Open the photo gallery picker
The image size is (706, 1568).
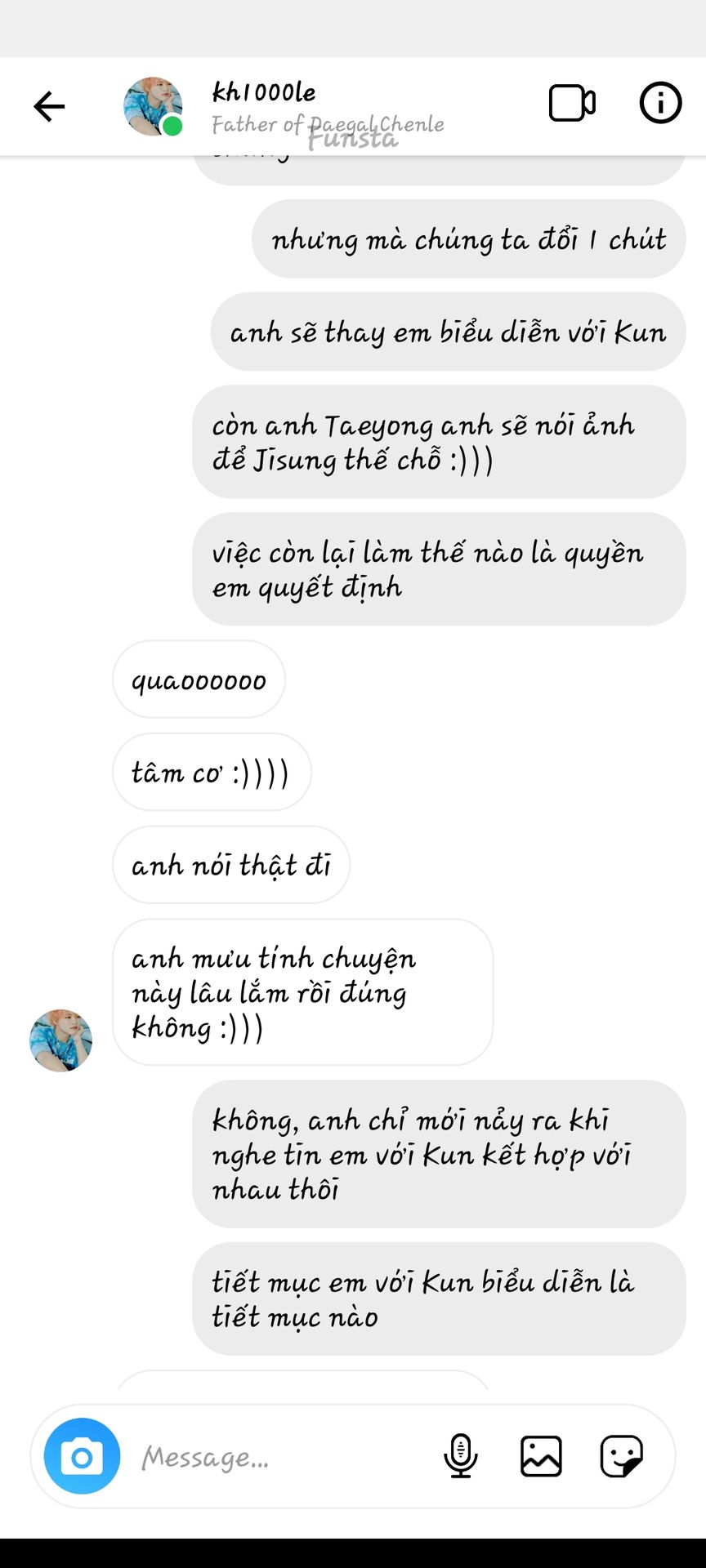click(x=541, y=1456)
